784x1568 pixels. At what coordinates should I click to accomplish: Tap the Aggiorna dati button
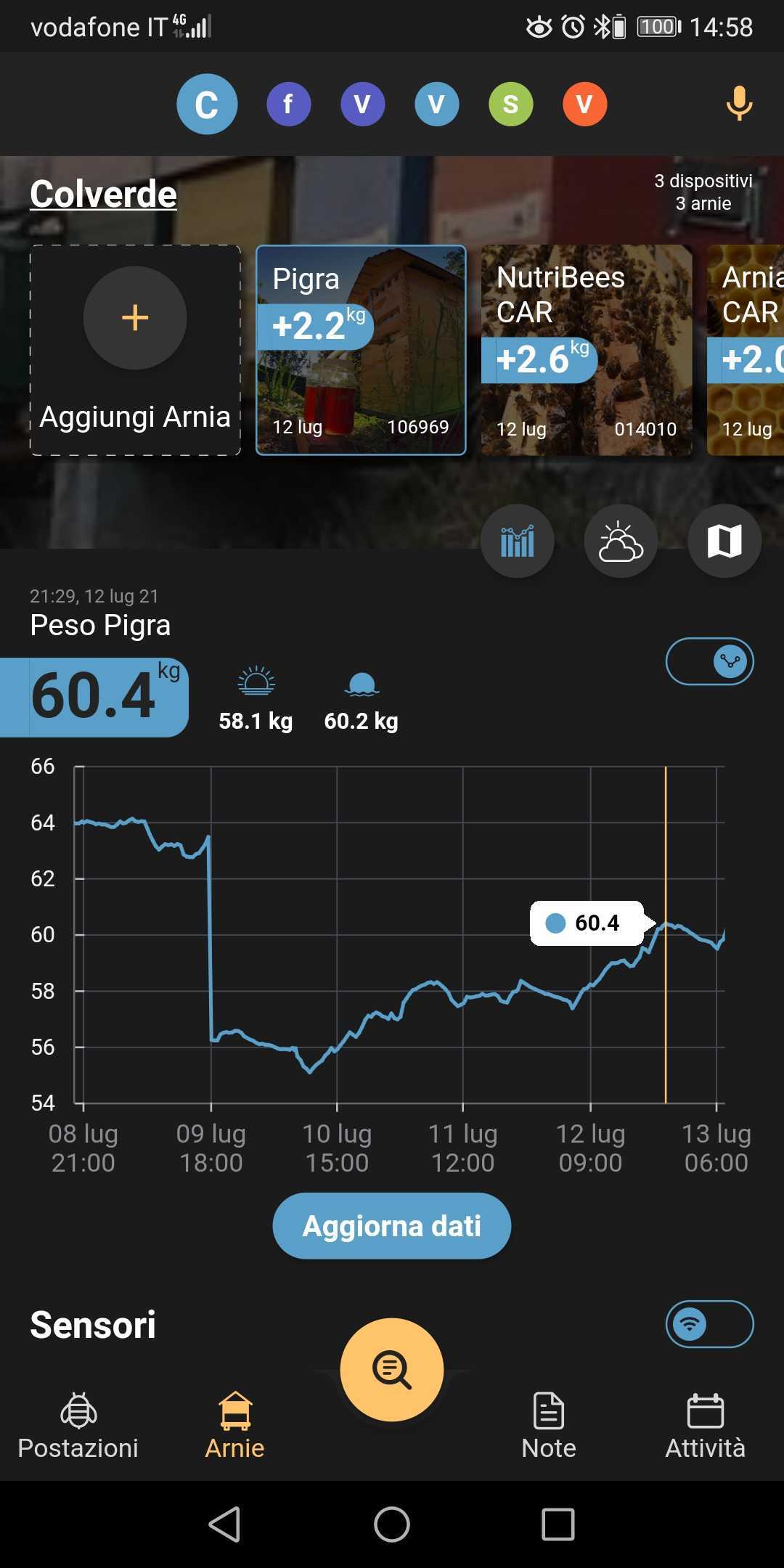pos(391,1225)
